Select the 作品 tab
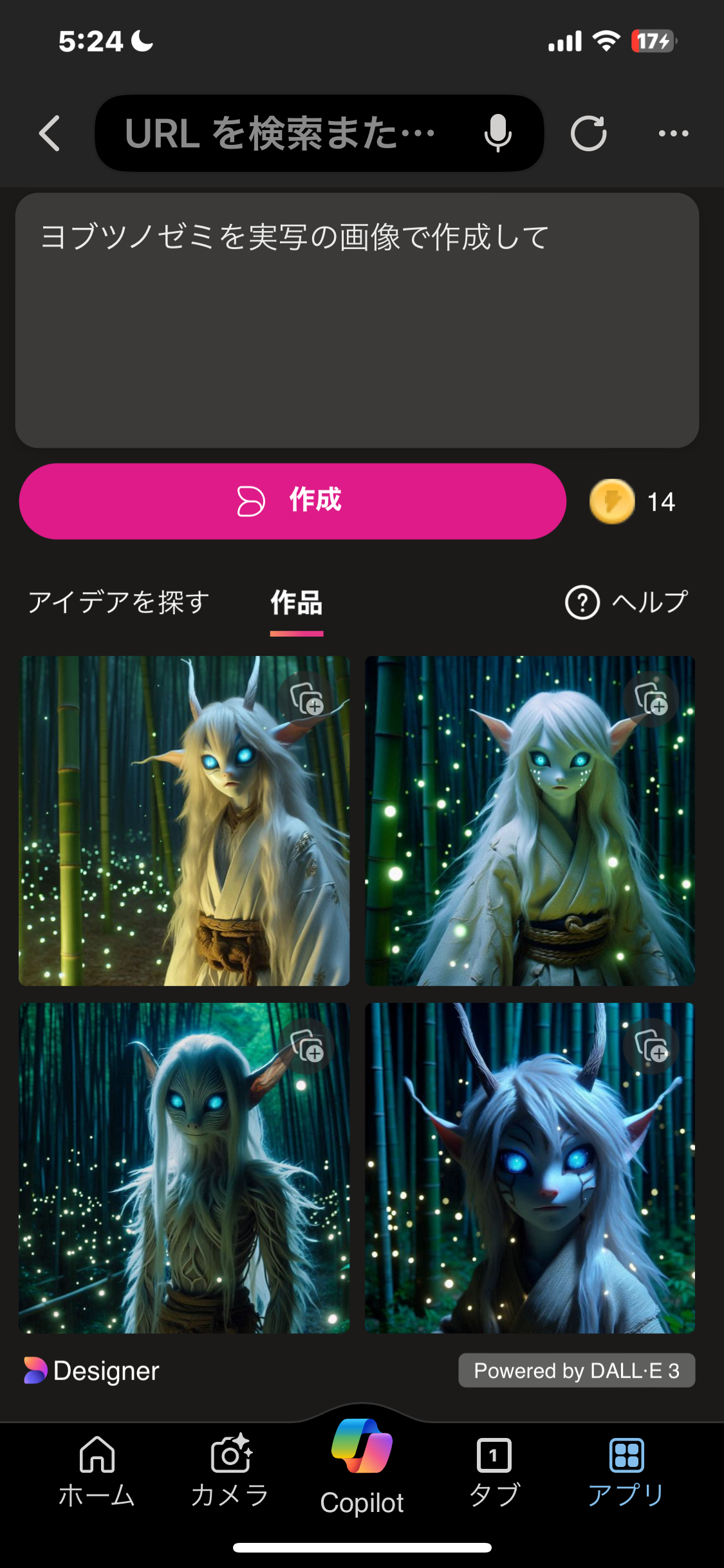The height and width of the screenshot is (1568, 724). [297, 602]
